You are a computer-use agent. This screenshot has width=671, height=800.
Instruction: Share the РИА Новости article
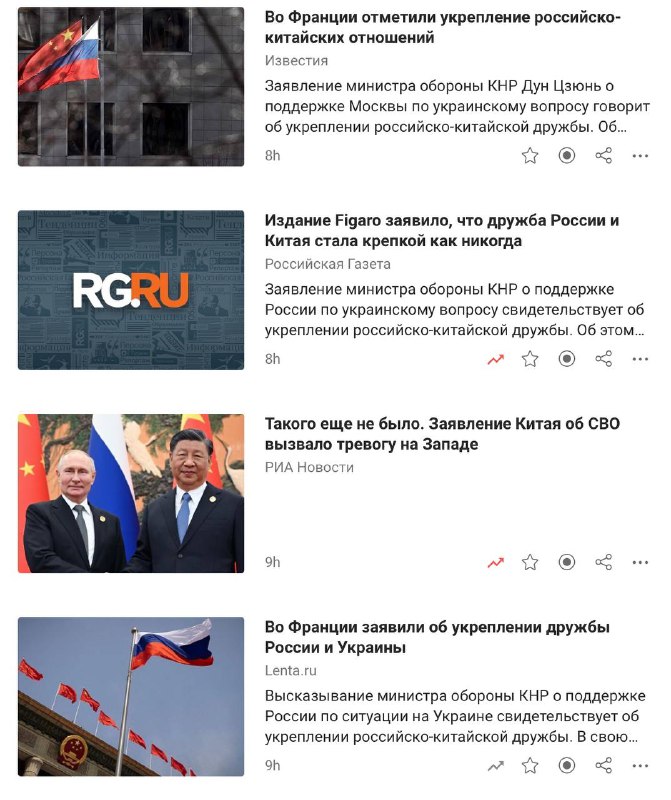click(x=604, y=562)
